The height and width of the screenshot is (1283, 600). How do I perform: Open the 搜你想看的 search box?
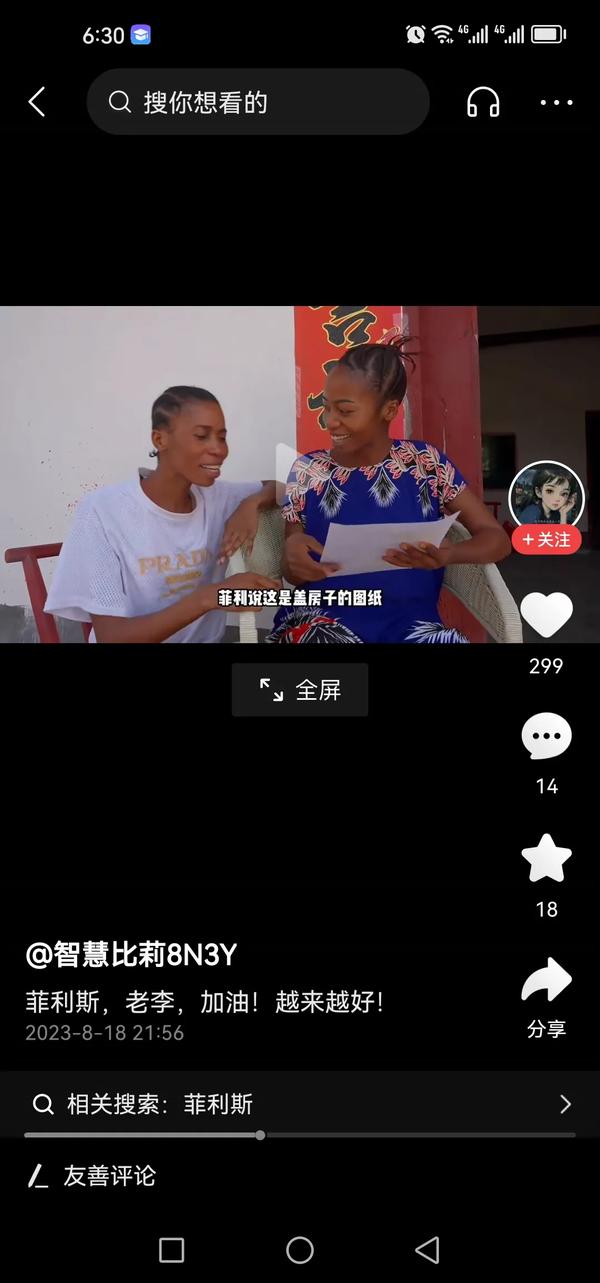point(258,102)
